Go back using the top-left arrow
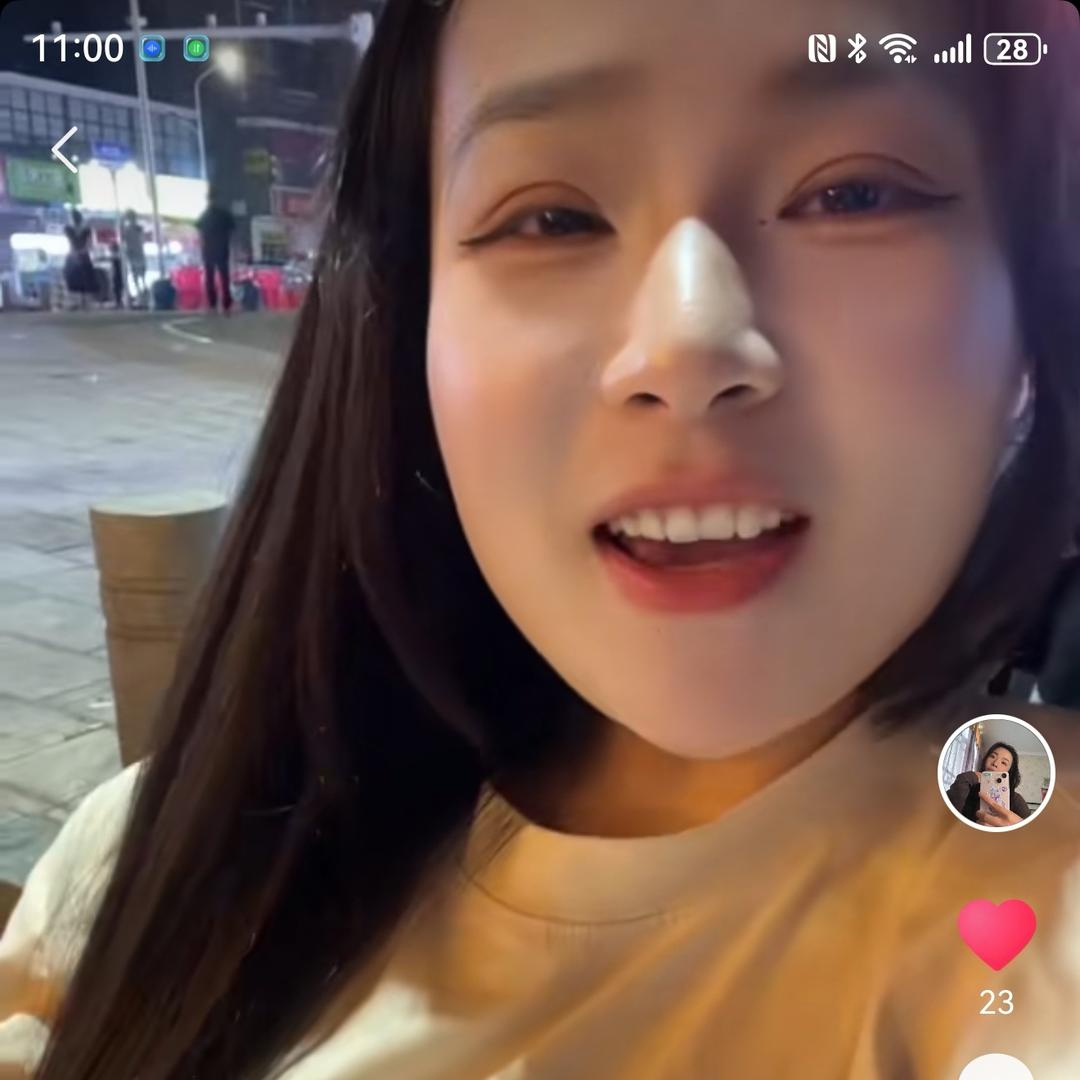The width and height of the screenshot is (1080, 1080). (x=65, y=150)
